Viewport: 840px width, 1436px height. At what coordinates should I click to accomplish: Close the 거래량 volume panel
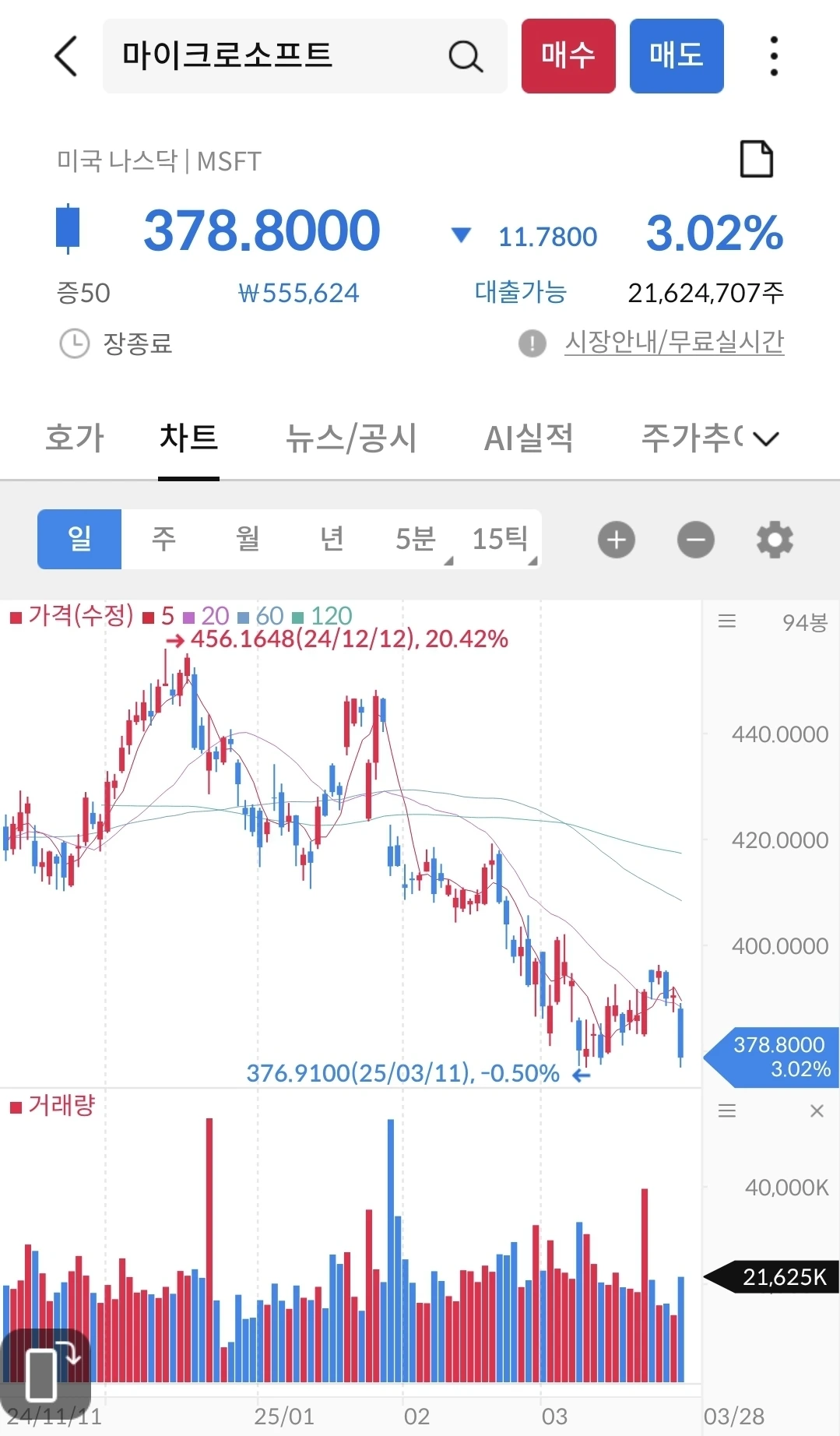pos(817,1110)
